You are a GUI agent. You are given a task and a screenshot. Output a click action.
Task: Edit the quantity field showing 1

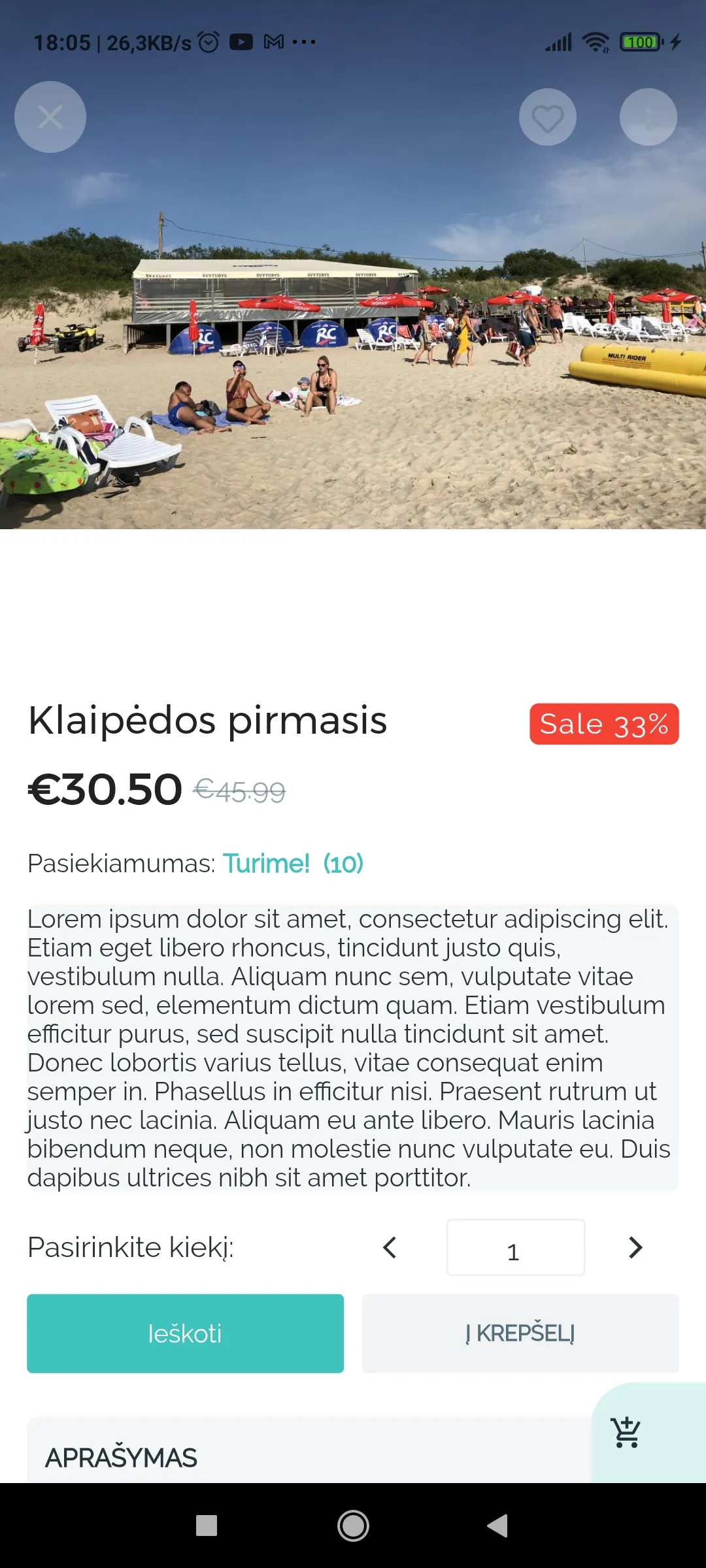pos(515,1247)
